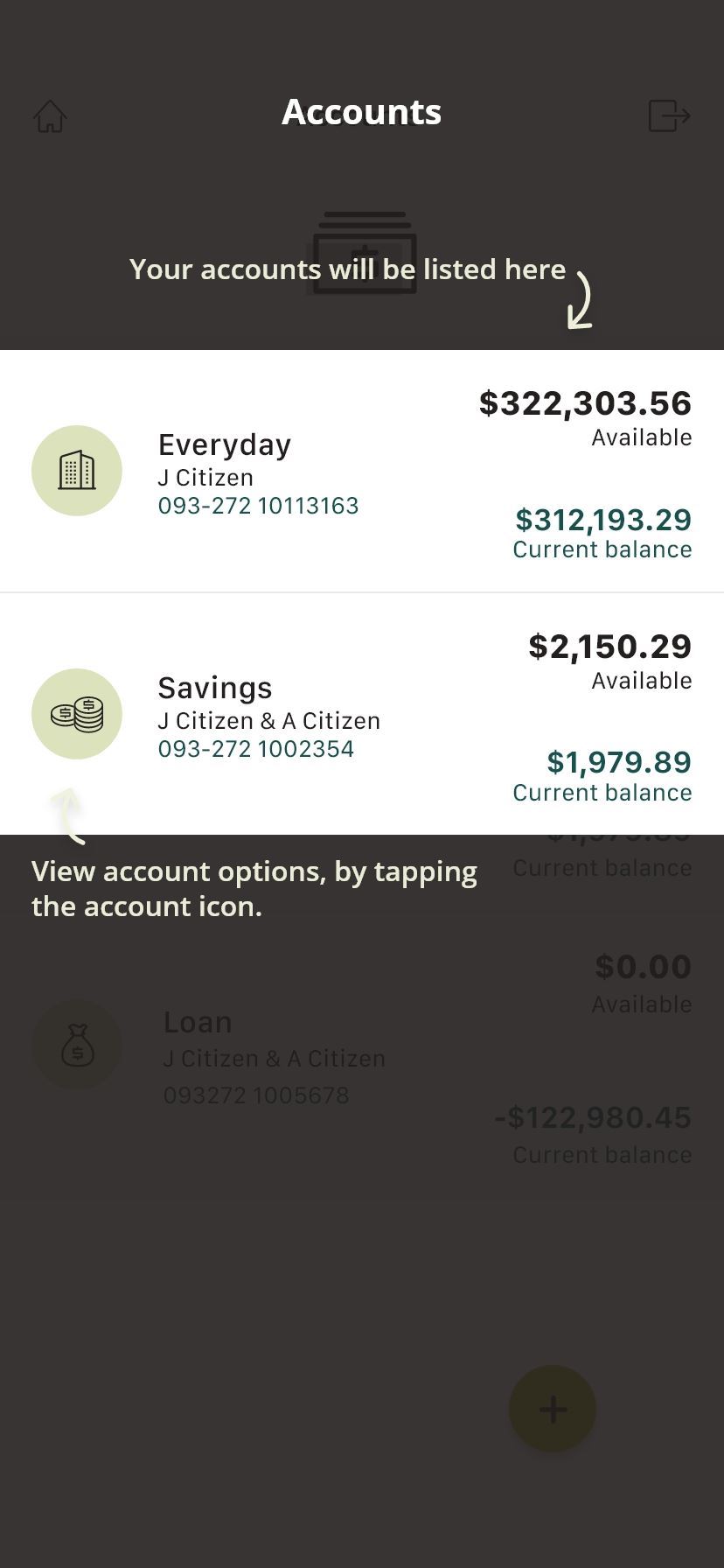Open the Savings account row
This screenshot has width=724, height=1568.
point(362,714)
